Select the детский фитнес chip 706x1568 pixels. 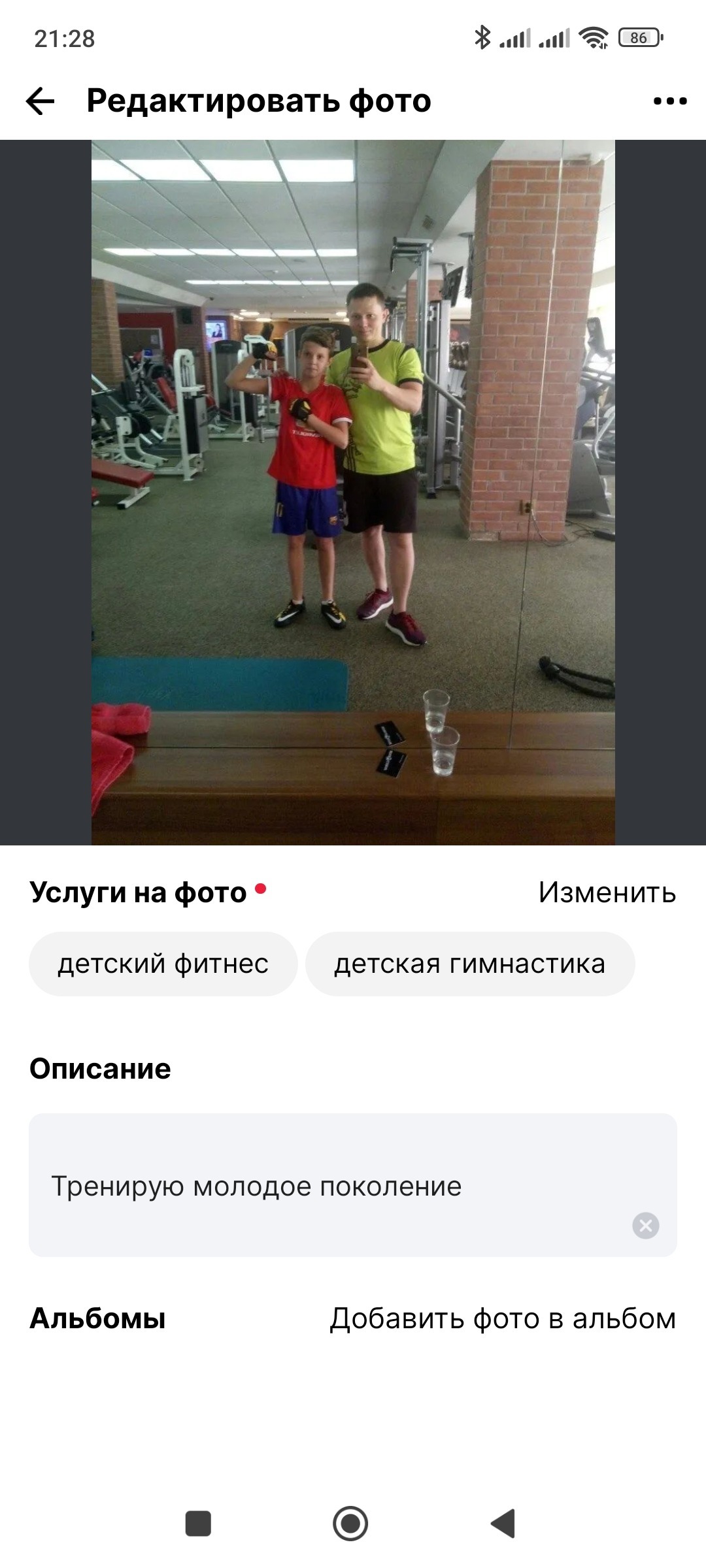tap(163, 964)
